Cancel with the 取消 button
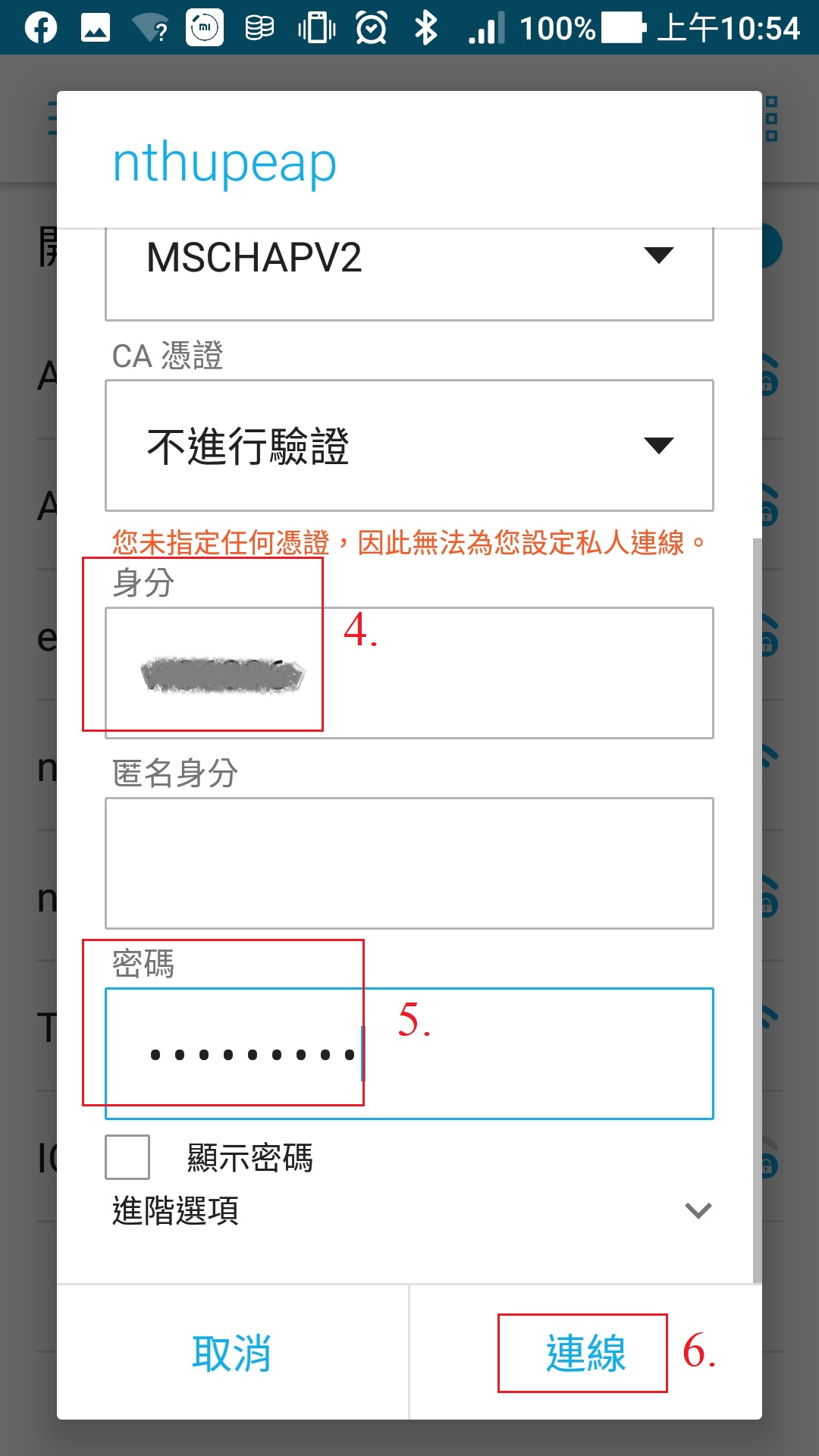Viewport: 819px width, 1456px height. click(x=232, y=1353)
